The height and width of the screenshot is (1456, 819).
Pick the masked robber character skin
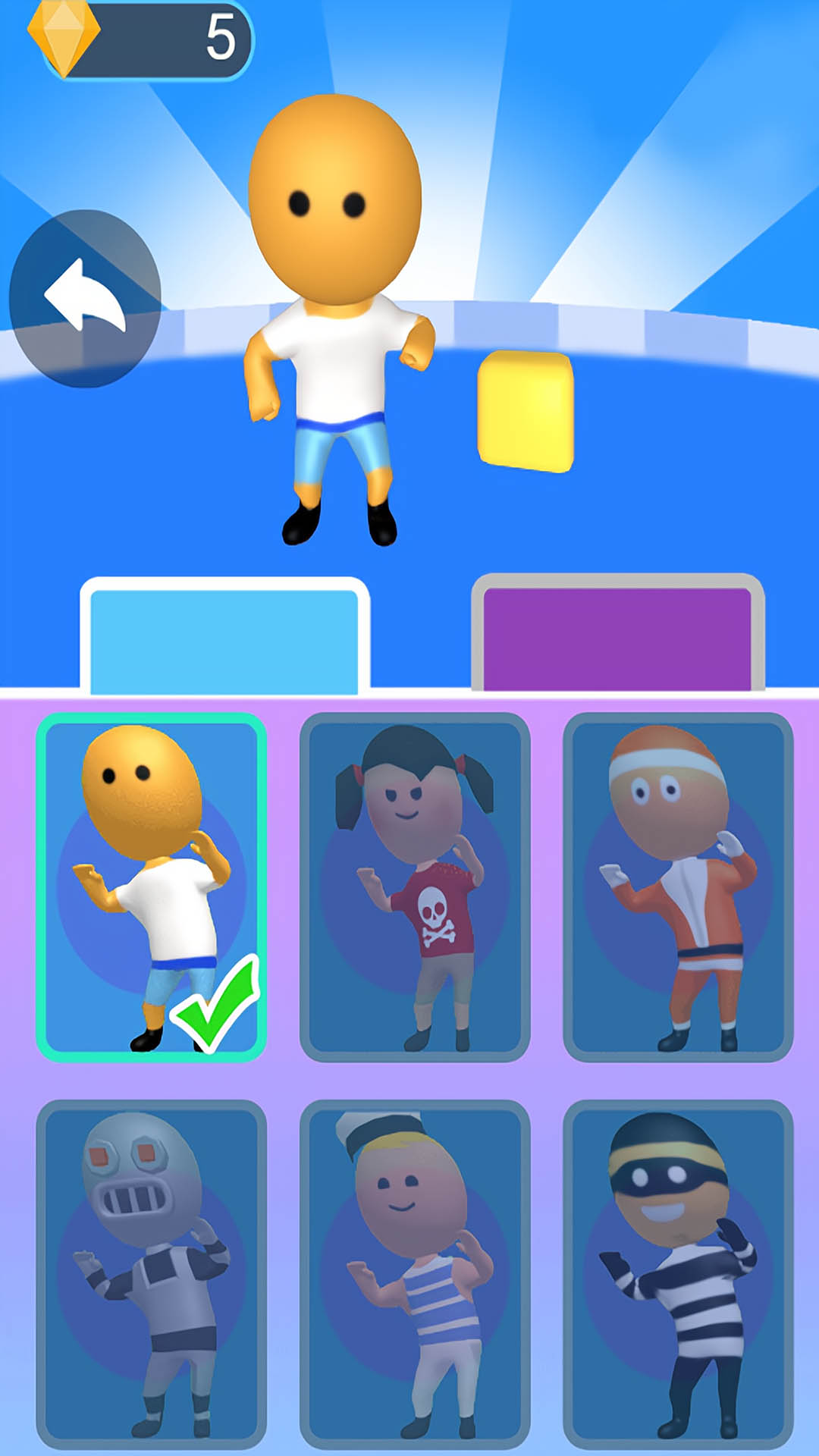pyautogui.click(x=677, y=1273)
